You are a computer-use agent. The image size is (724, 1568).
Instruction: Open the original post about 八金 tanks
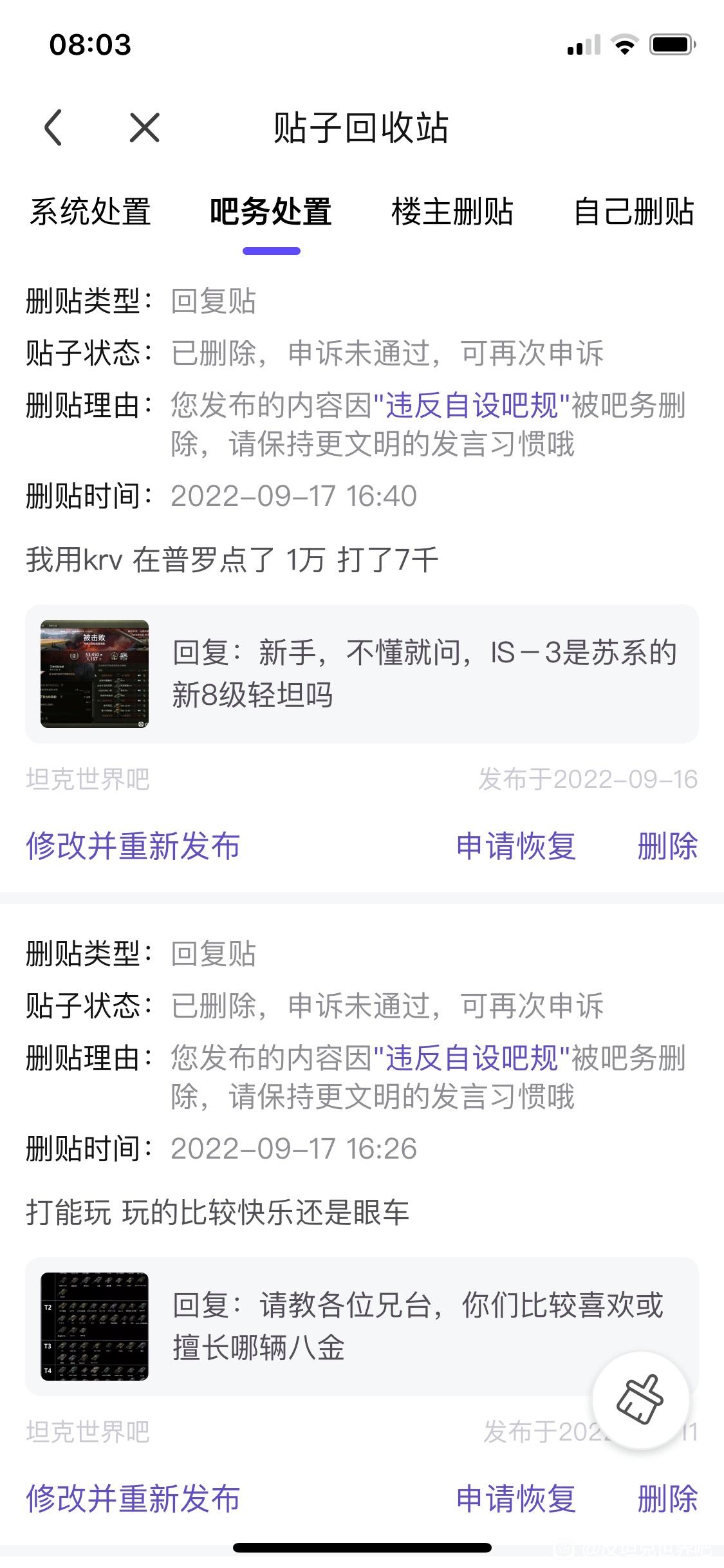click(362, 1327)
